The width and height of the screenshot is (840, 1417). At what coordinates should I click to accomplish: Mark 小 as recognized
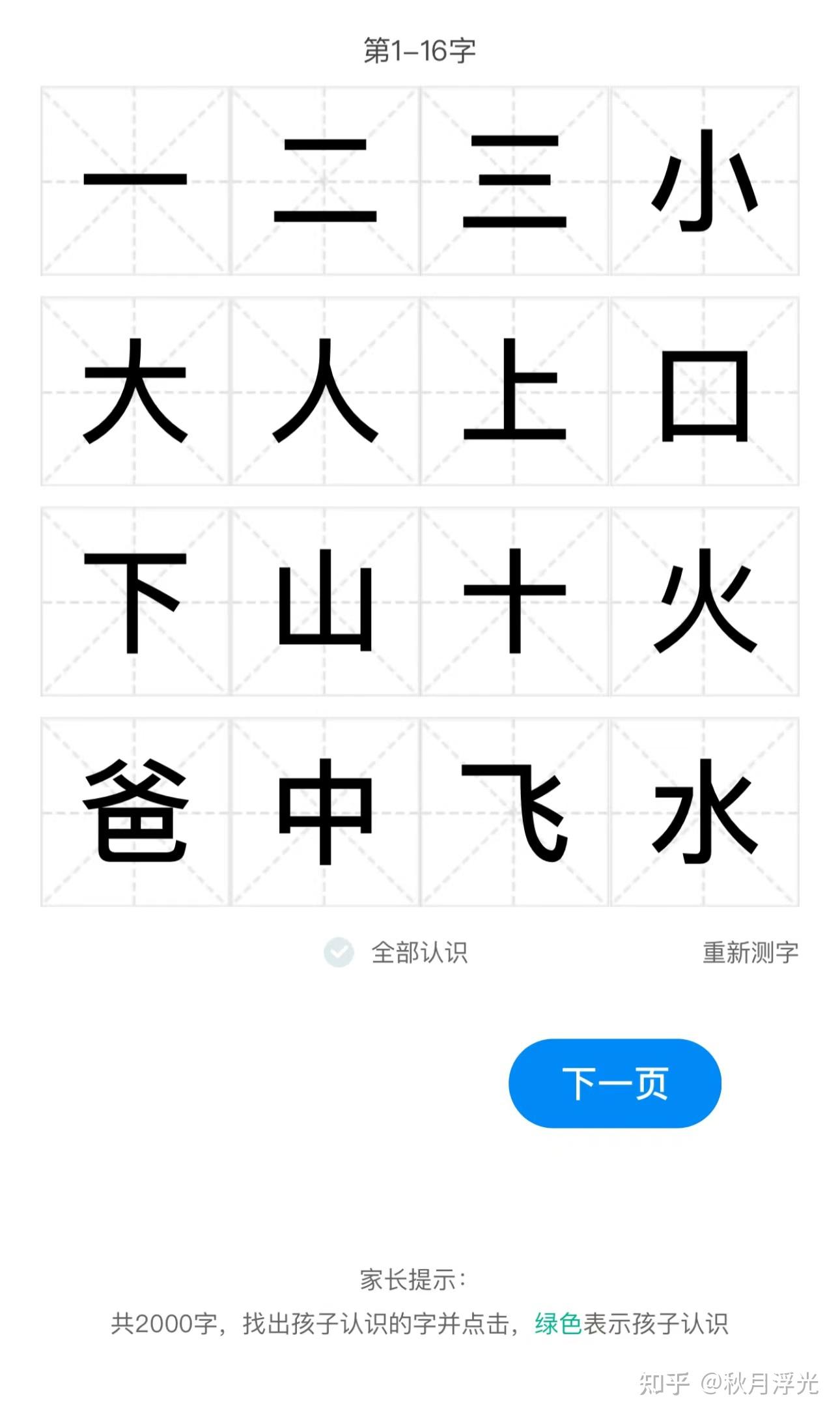tap(704, 181)
